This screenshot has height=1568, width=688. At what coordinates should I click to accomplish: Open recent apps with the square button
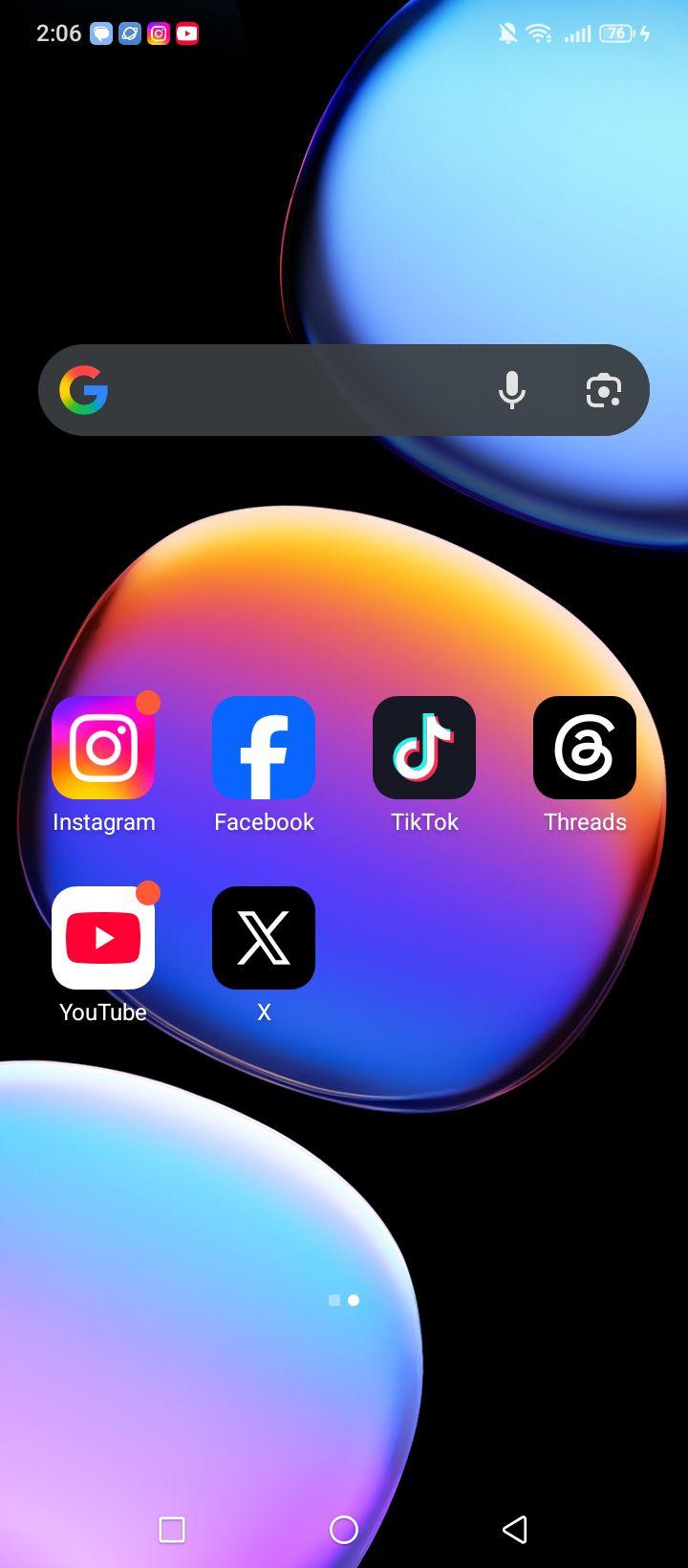[x=172, y=1530]
